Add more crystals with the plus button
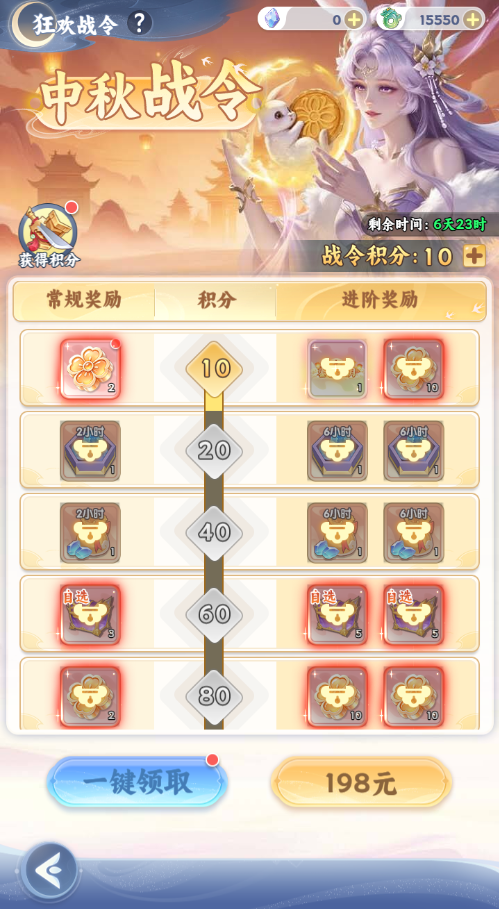 354,20
